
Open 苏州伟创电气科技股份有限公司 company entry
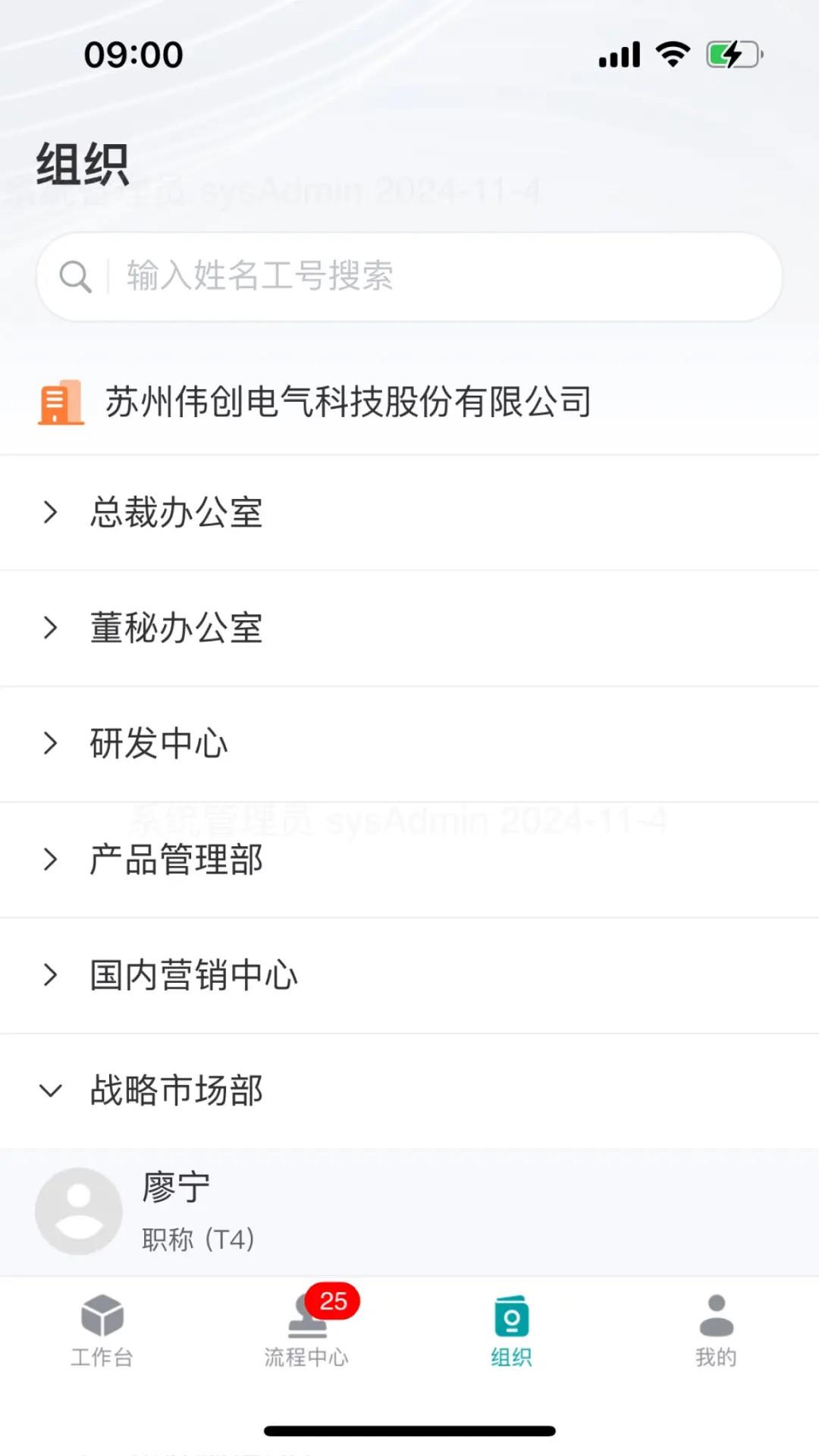click(x=347, y=402)
